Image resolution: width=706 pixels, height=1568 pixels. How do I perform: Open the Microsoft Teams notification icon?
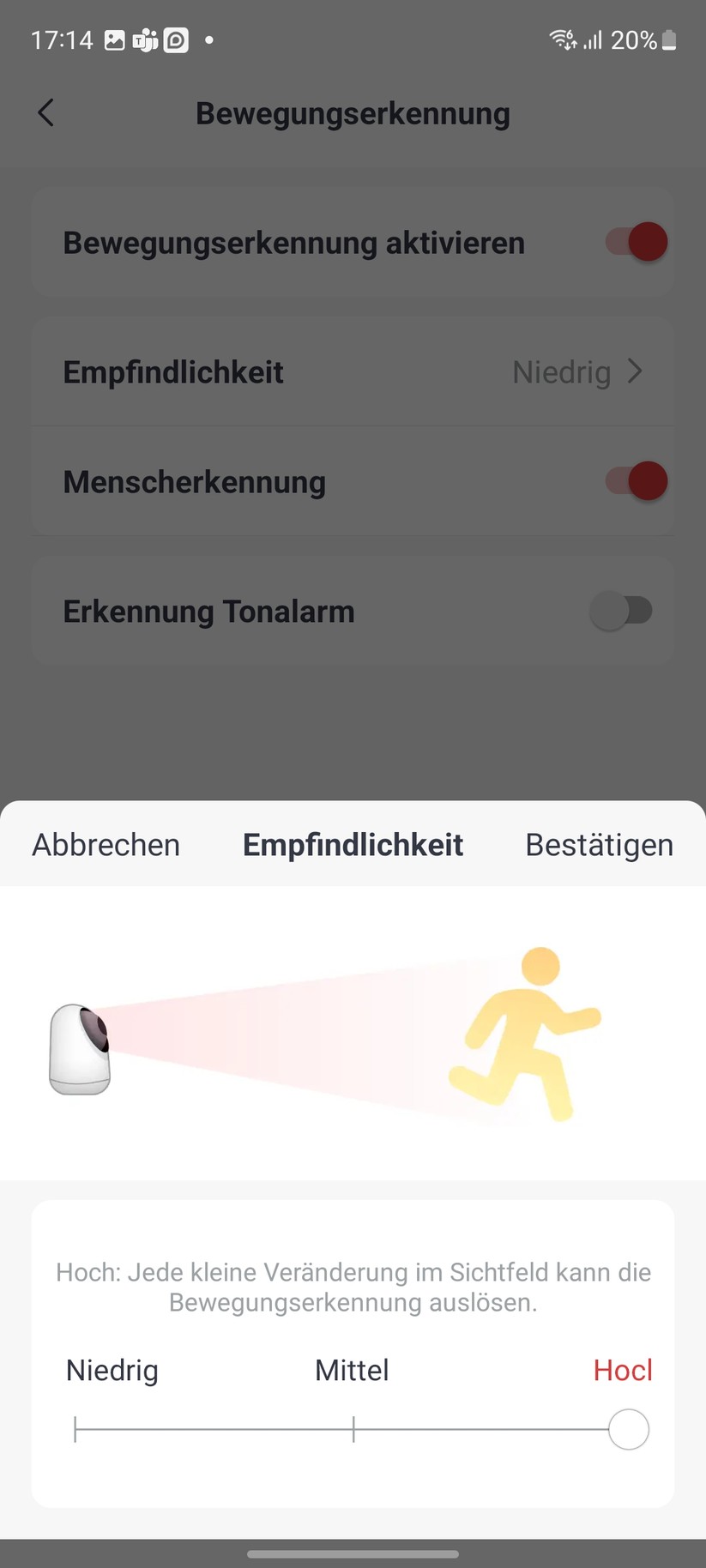144,39
